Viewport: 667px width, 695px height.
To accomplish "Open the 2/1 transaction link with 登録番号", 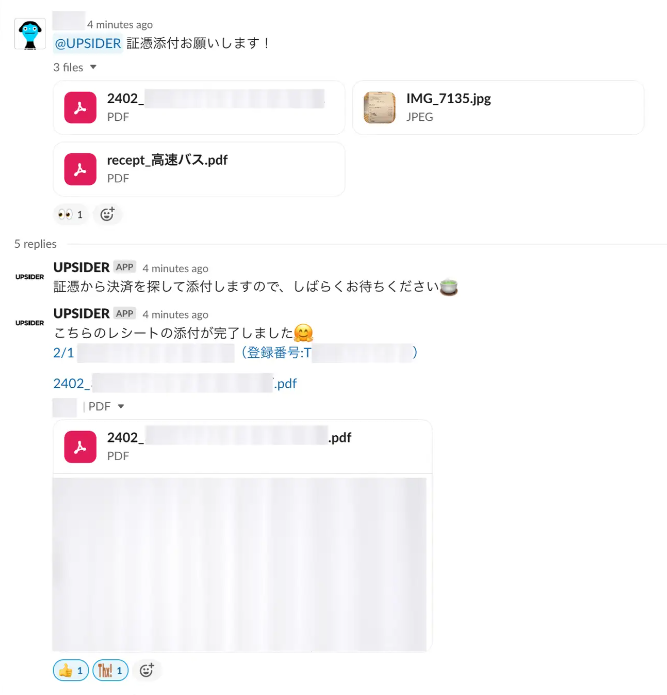I will (235, 353).
